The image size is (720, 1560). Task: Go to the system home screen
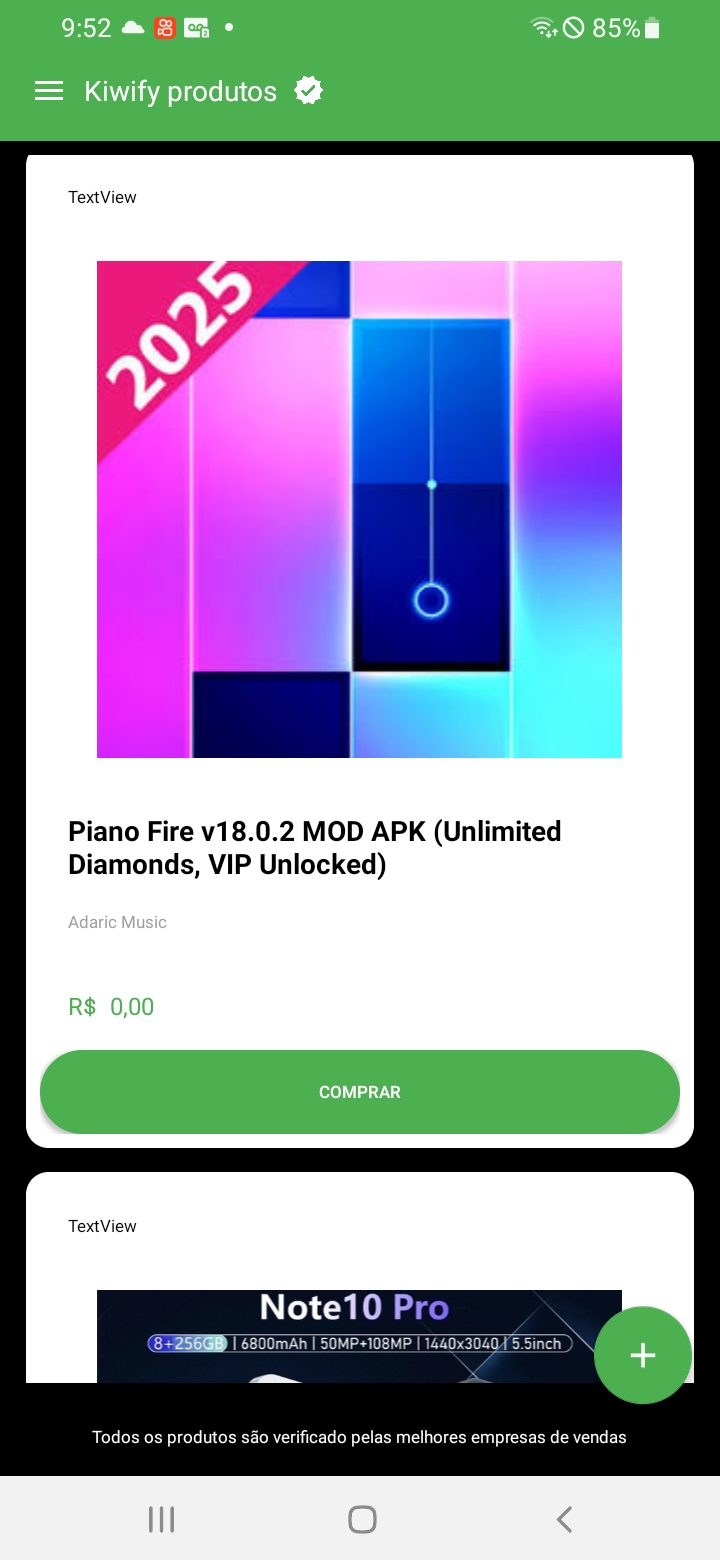coord(362,1519)
